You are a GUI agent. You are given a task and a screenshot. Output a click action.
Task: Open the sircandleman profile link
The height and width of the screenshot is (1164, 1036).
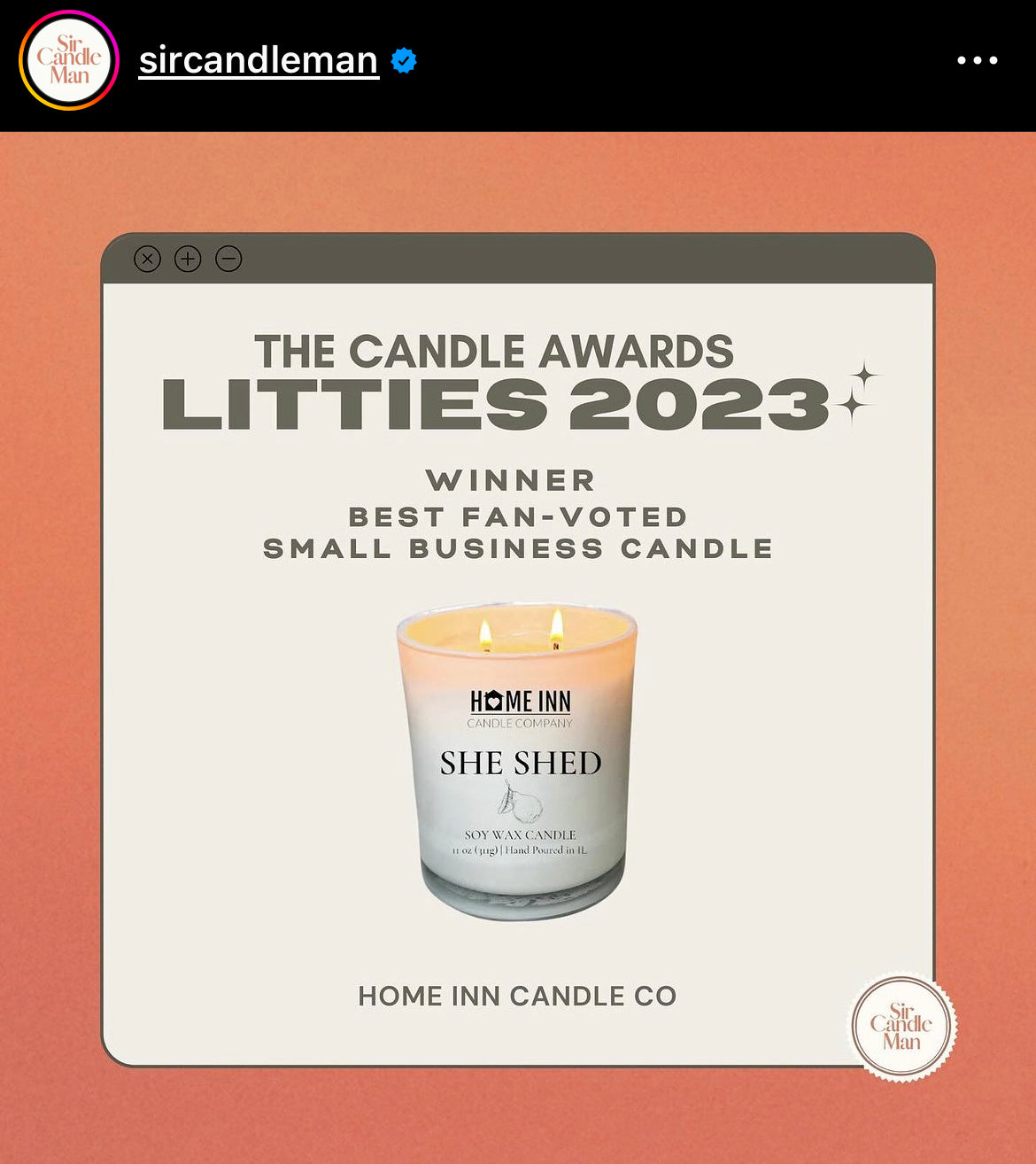tap(259, 60)
